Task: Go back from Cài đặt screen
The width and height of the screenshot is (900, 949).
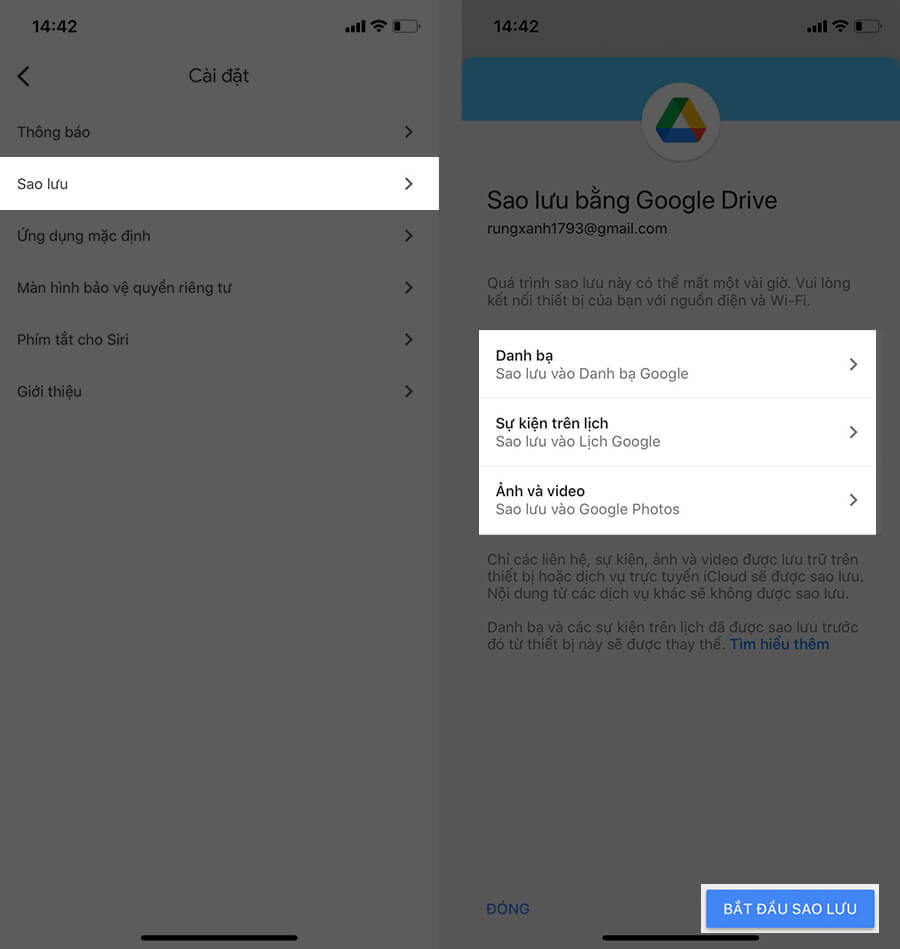Action: (x=24, y=76)
